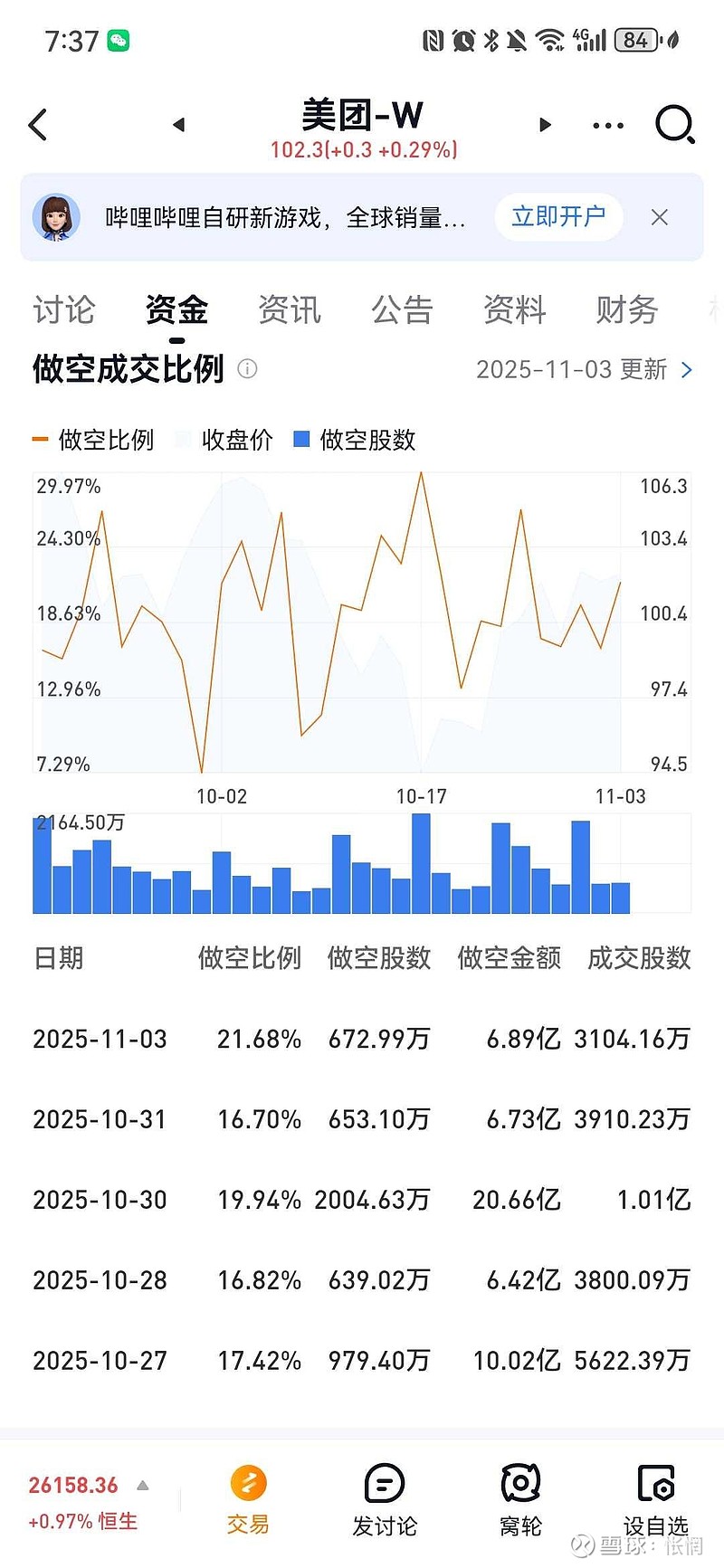Open the 公告 announcements tab
The width and height of the screenshot is (724, 1568).
402,310
